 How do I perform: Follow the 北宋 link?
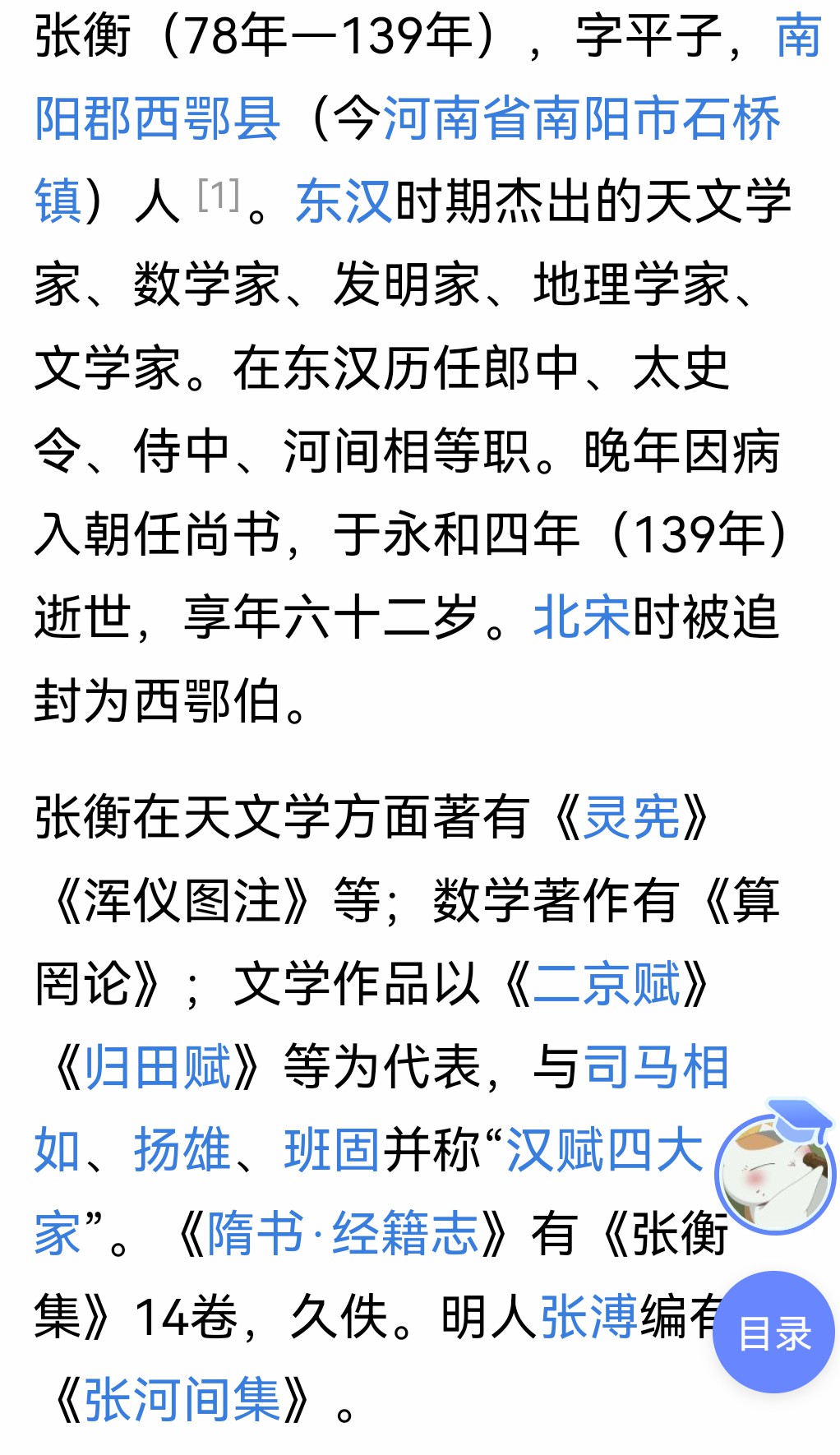(580, 617)
